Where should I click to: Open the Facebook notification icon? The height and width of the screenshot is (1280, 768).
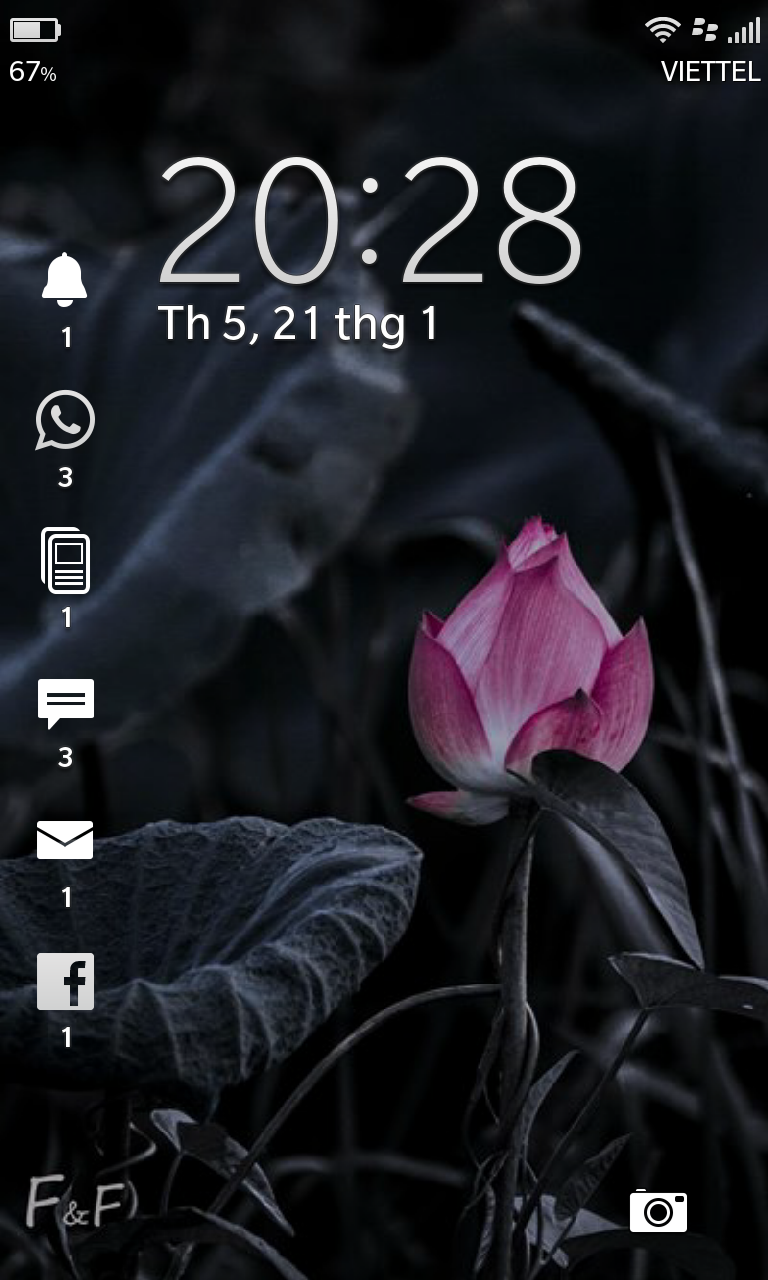click(x=66, y=981)
